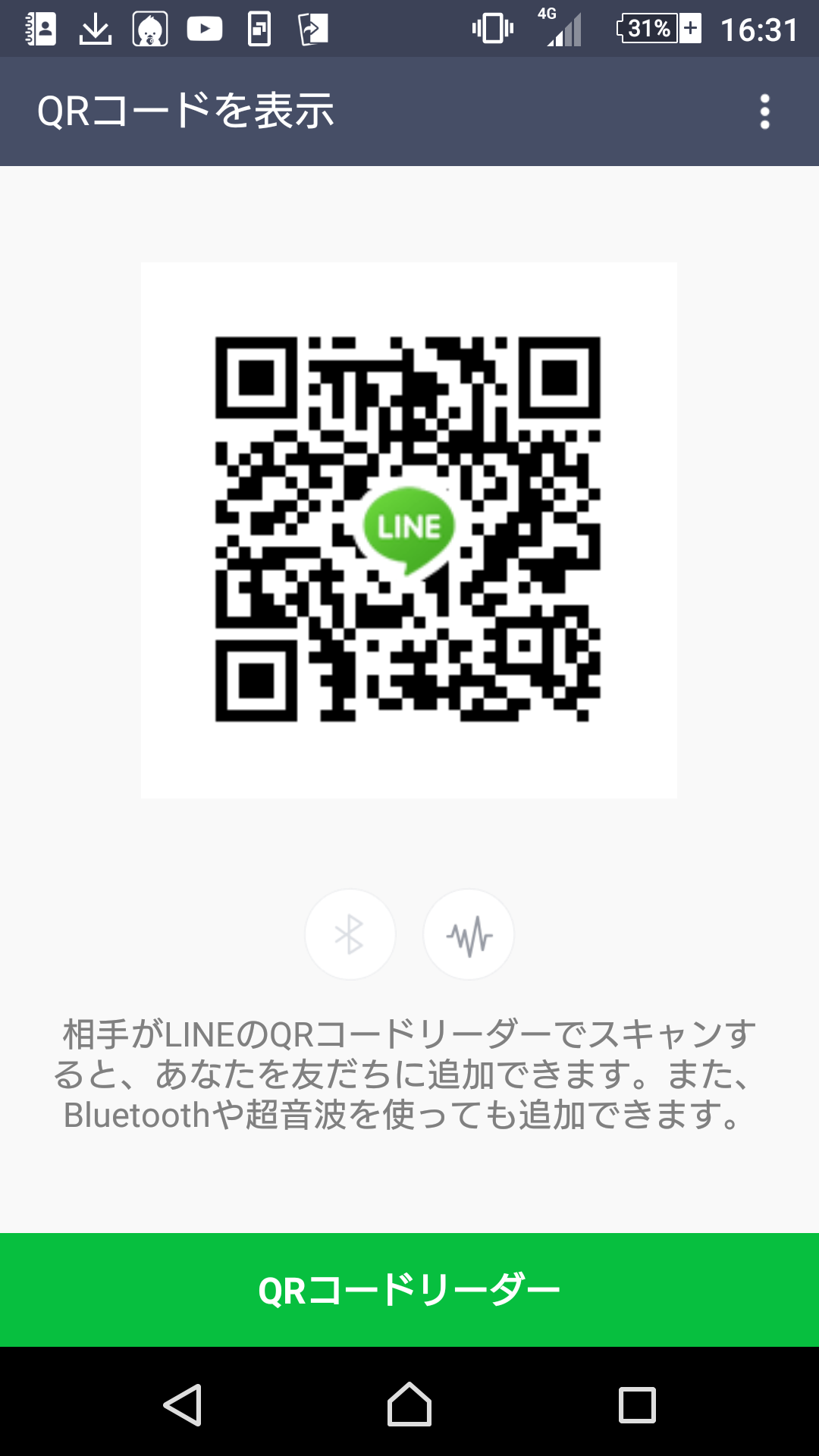This screenshot has height=1456, width=819.
Task: Go back with the system back button
Action: coord(182,1404)
